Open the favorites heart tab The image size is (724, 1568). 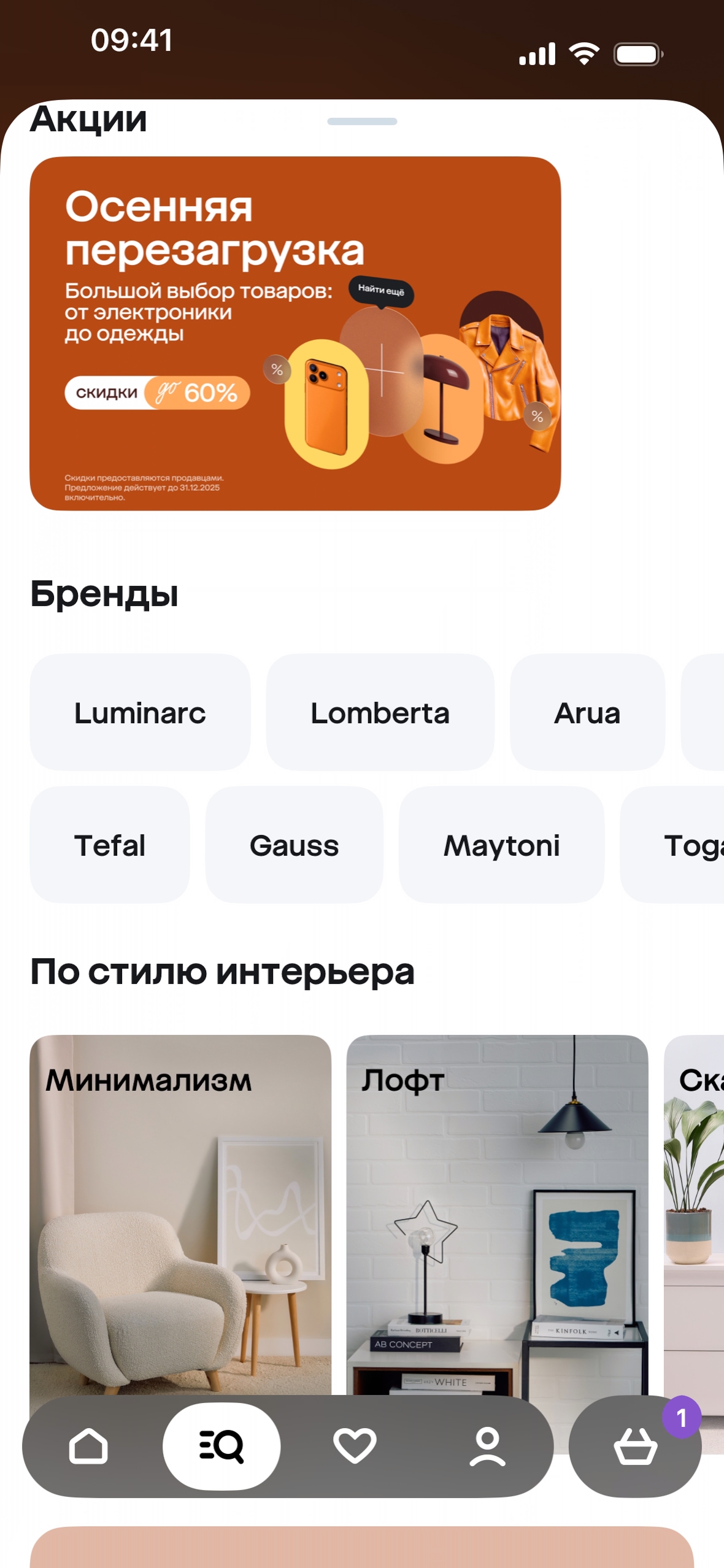(355, 1447)
